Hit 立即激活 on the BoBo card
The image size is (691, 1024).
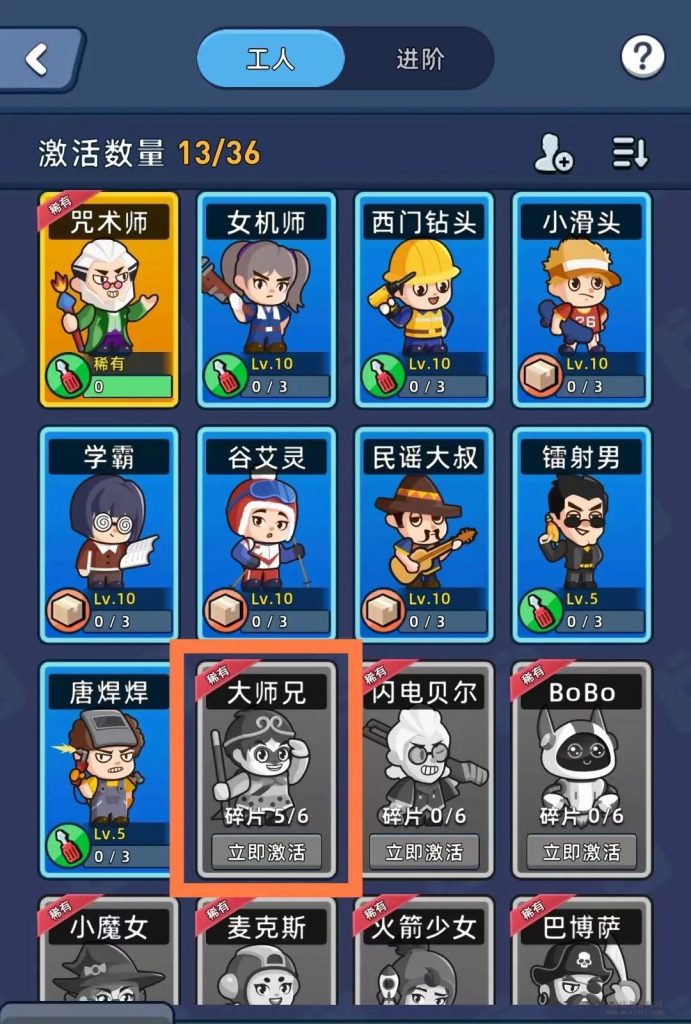[x=582, y=853]
